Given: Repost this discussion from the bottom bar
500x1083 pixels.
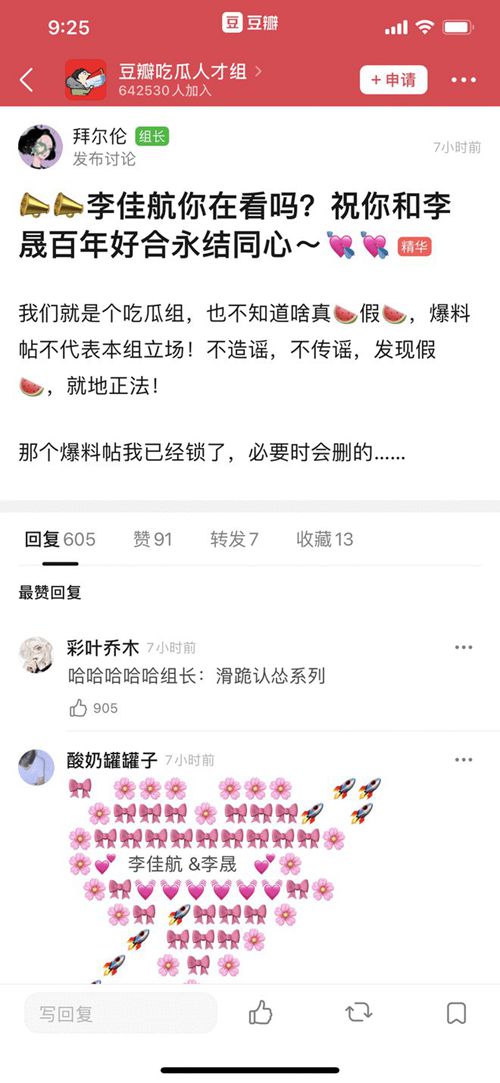Looking at the screenshot, I should click(358, 1013).
